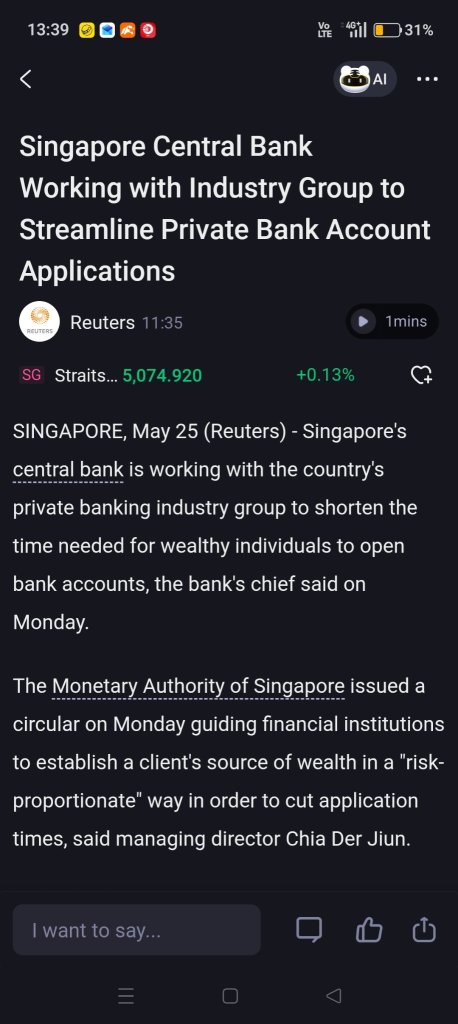Share this article
This screenshot has height=1024, width=458.
[424, 930]
